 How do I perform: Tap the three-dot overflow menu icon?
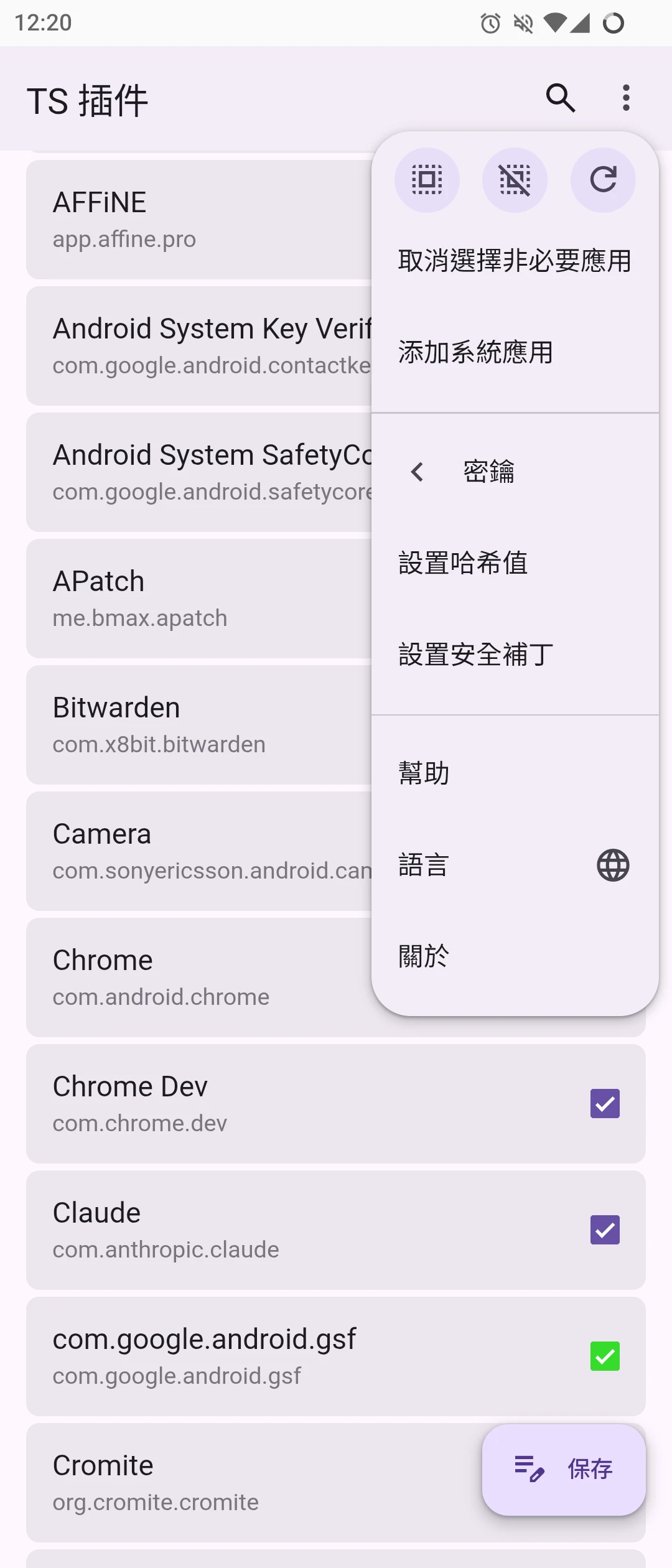[x=626, y=98]
